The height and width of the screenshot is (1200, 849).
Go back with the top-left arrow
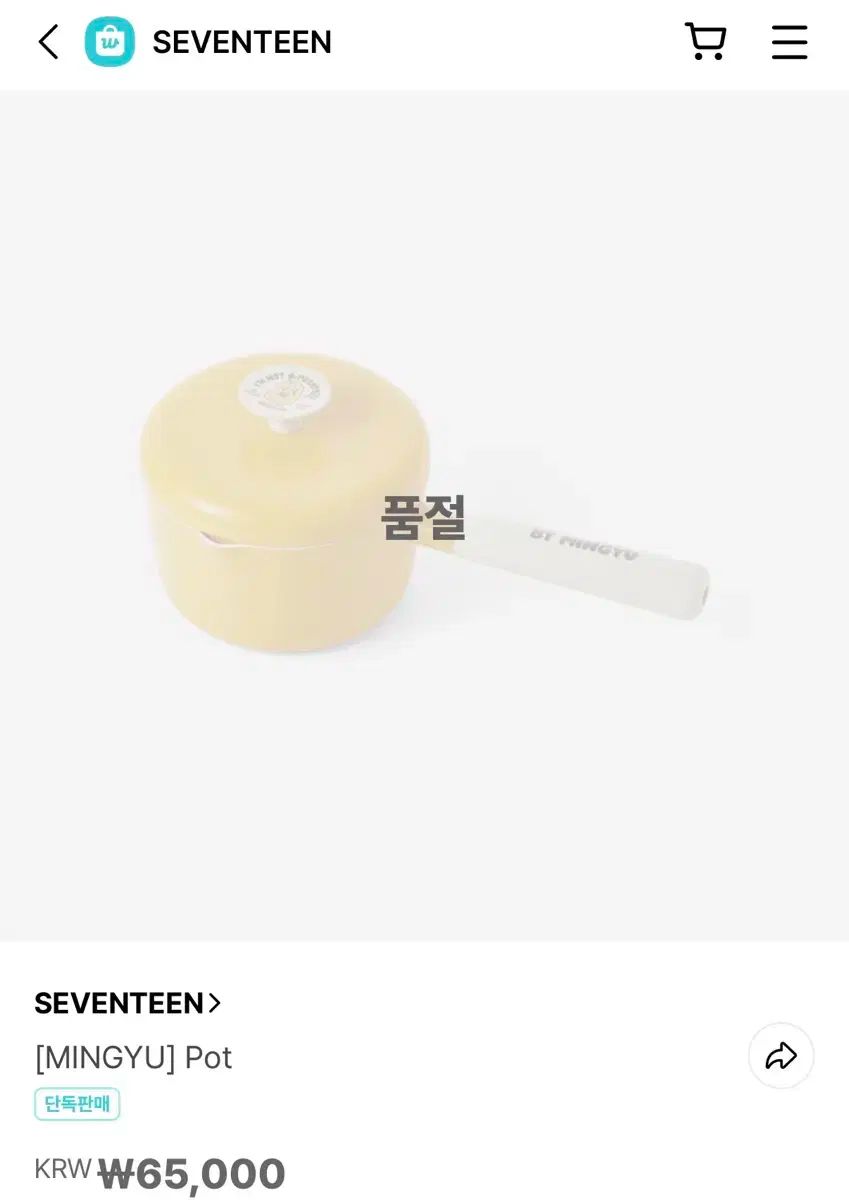(x=48, y=42)
